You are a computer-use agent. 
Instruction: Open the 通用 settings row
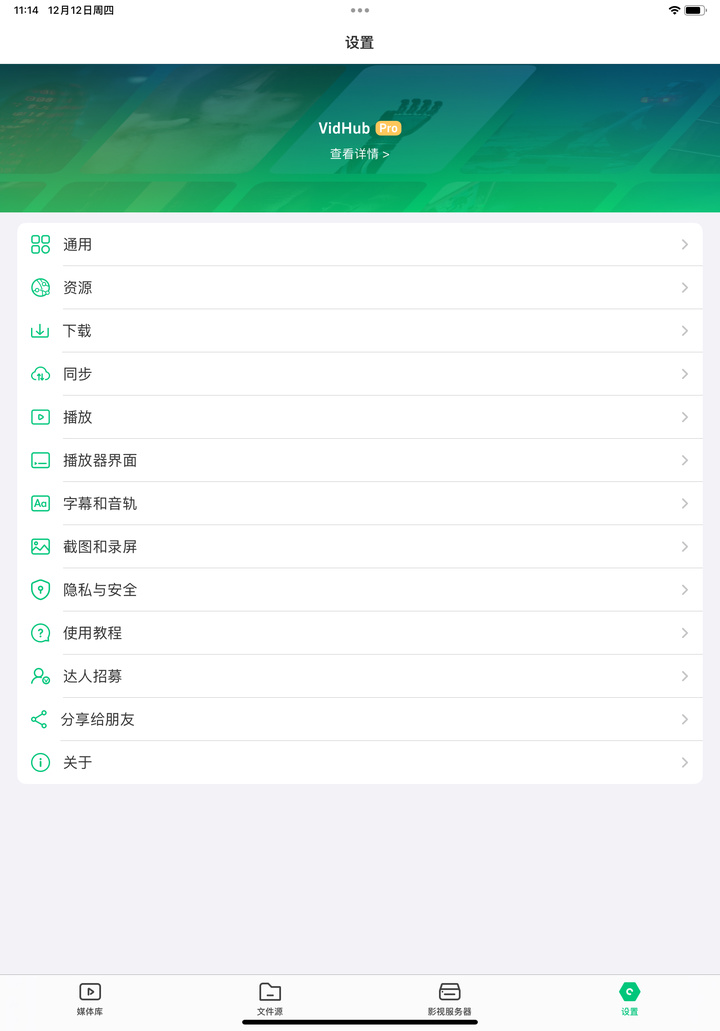pyautogui.click(x=360, y=245)
